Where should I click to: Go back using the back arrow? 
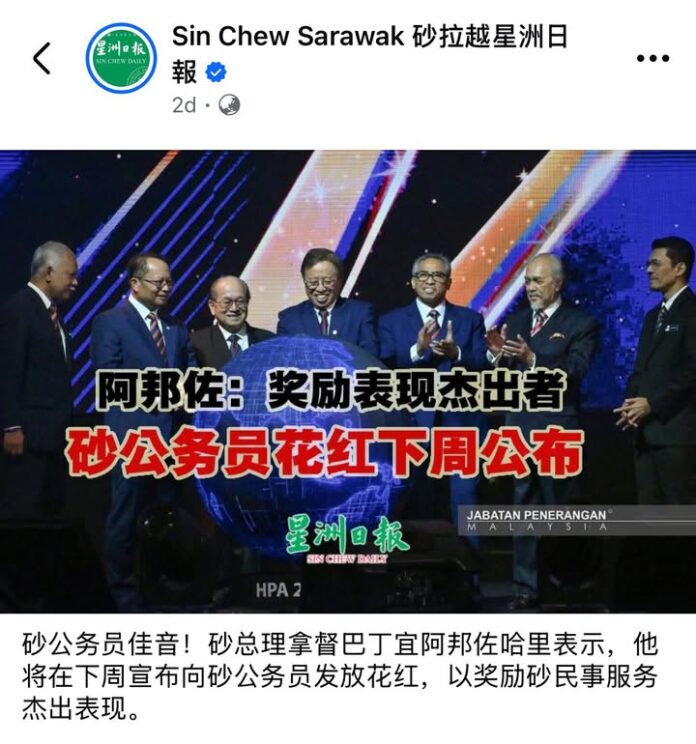41,59
